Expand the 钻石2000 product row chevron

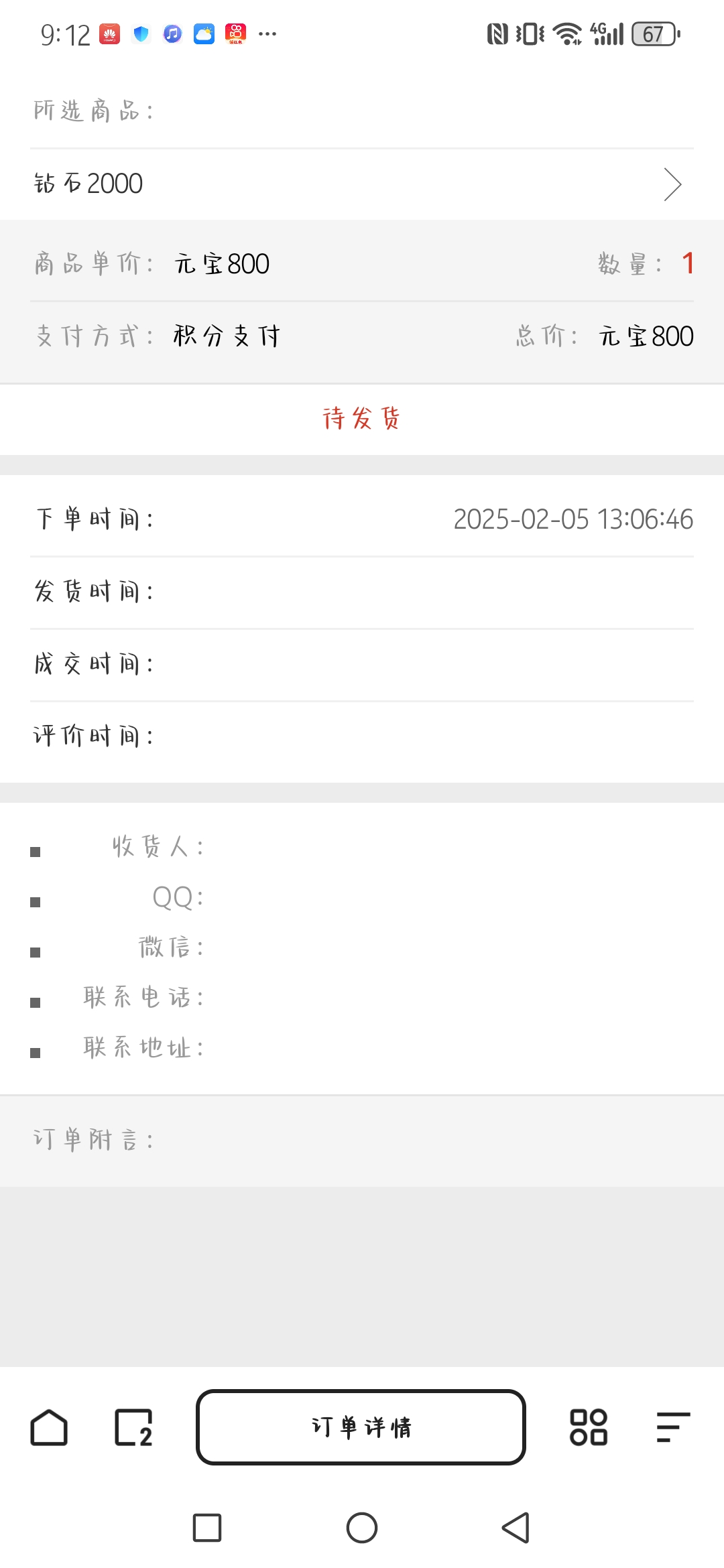[673, 183]
